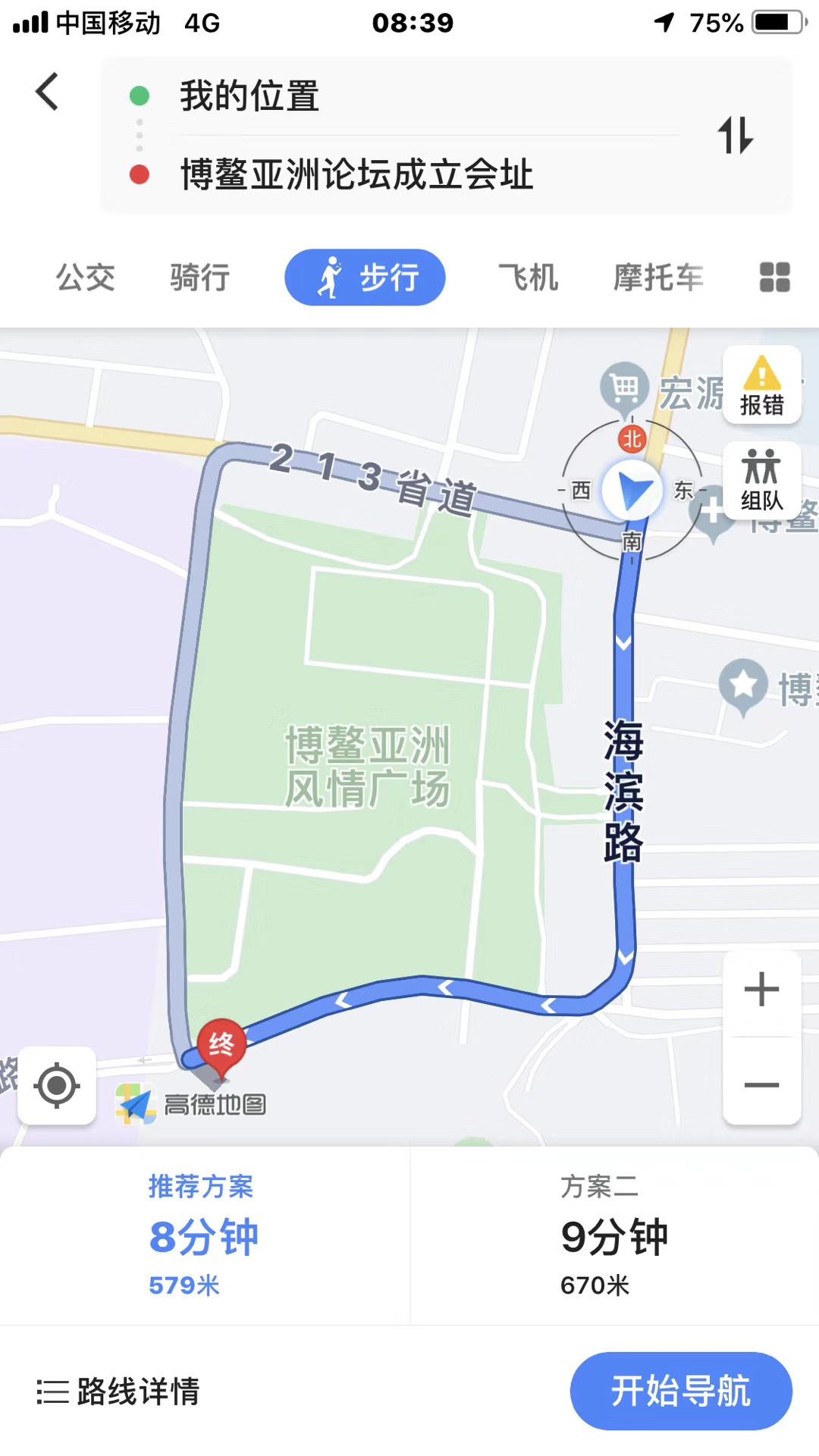This screenshot has height=1456, width=819.
Task: Go back using the top-left arrow
Action: [x=47, y=92]
